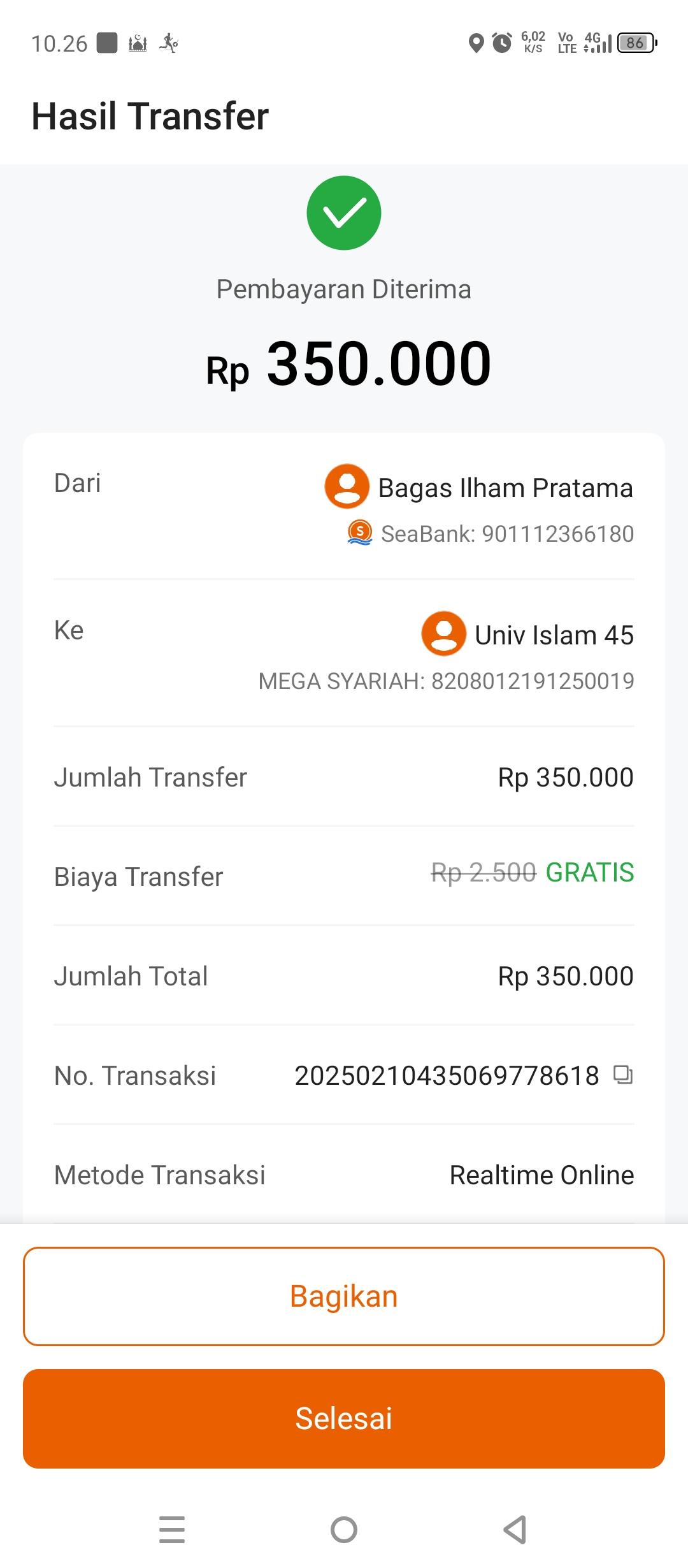688x1568 pixels.
Task: Open recent apps from navigation bar
Action: click(x=172, y=1530)
